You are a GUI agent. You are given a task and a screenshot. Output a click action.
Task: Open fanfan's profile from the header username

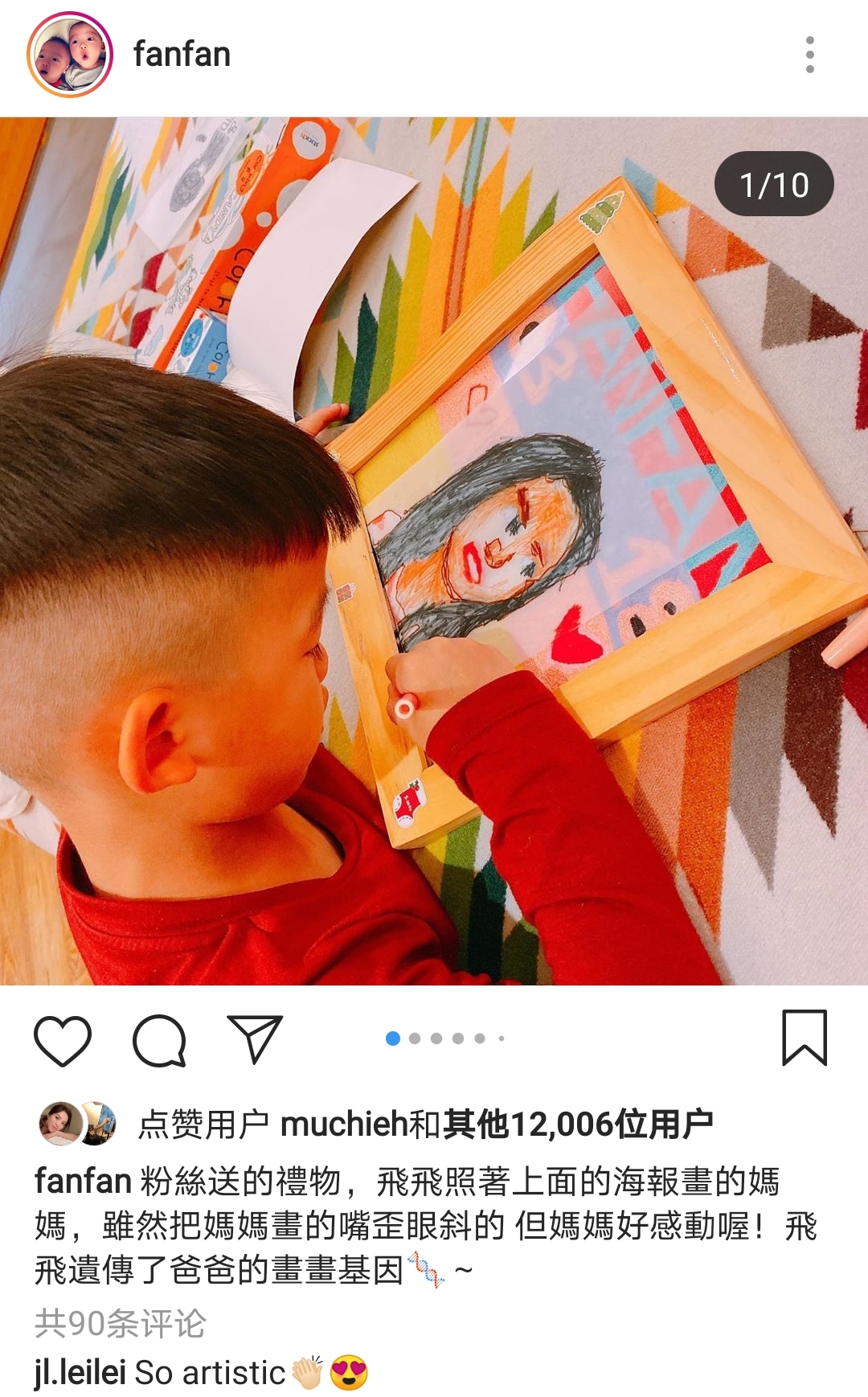point(182,55)
